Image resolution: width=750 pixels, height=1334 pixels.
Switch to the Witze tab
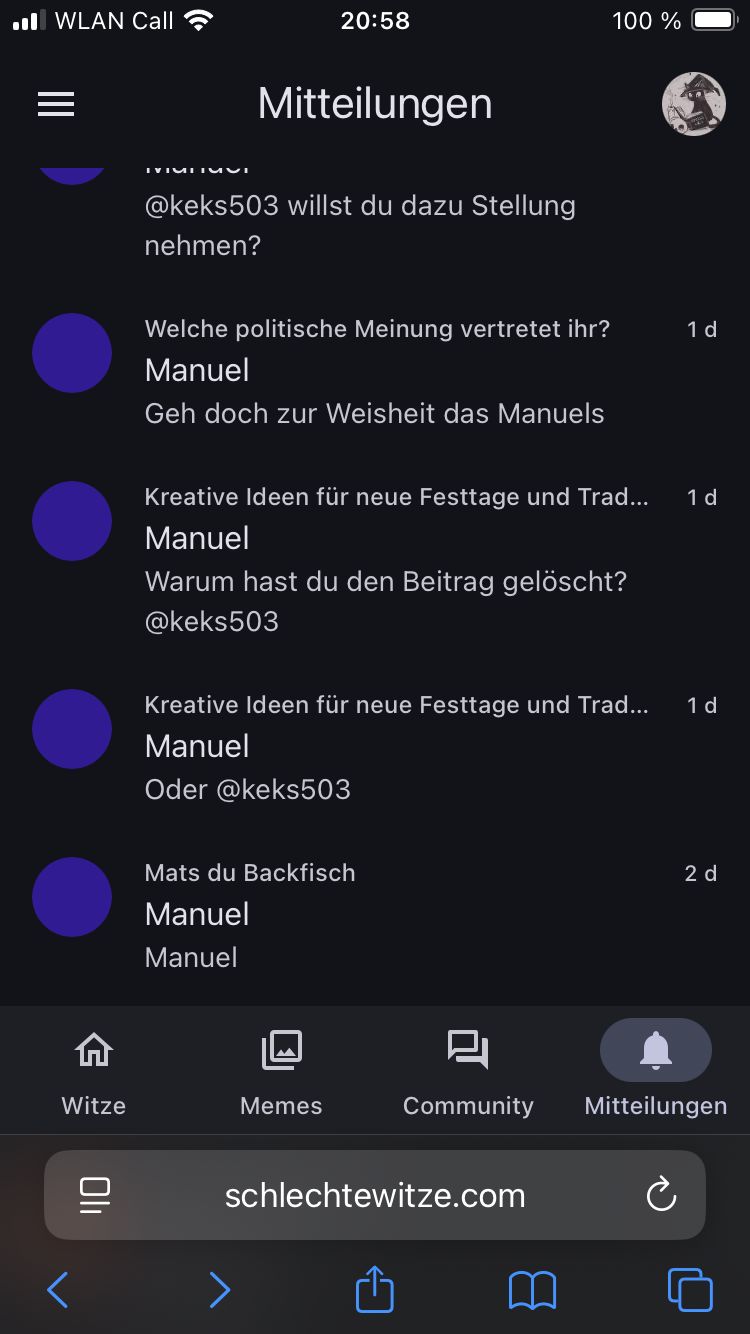pos(94,1070)
